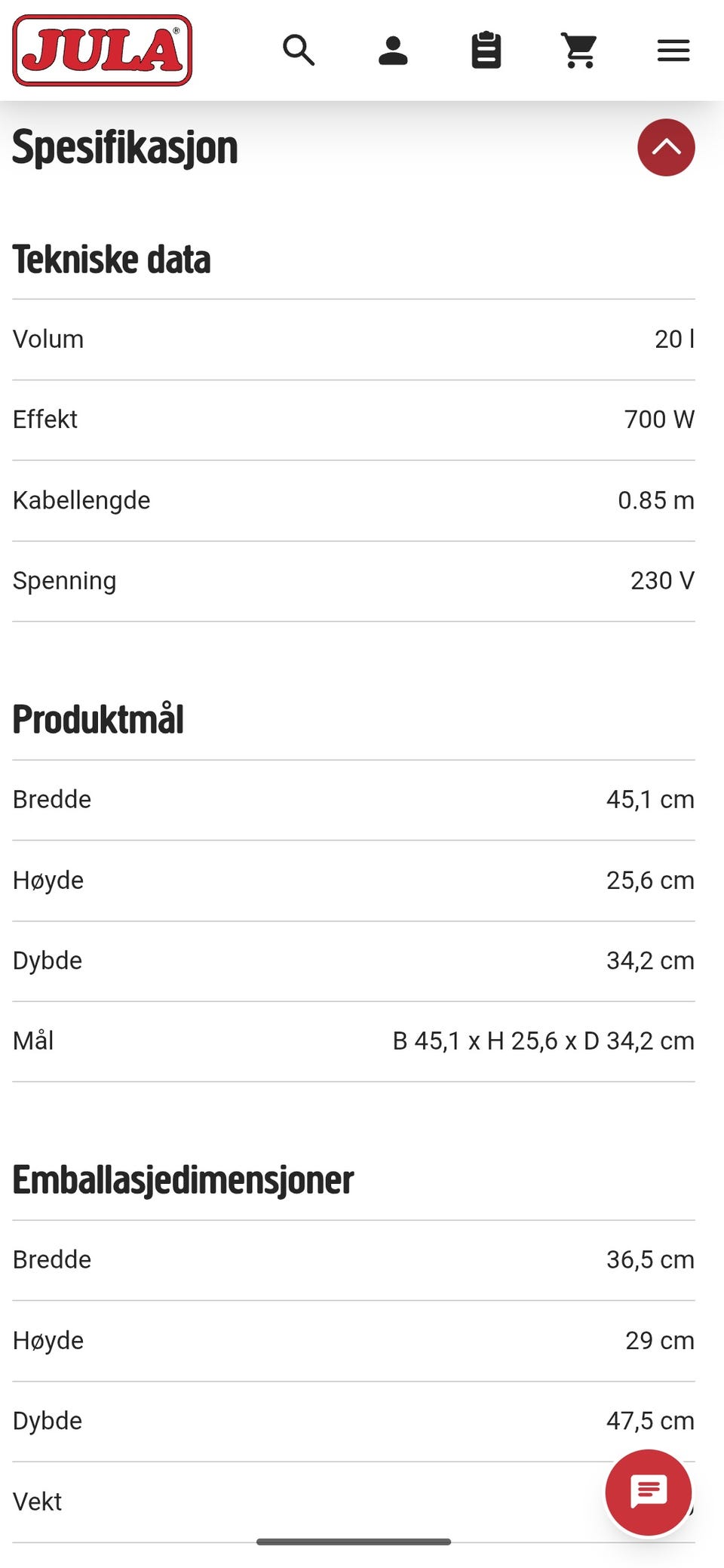Open the hamburger menu icon
Screen dimensions: 724x1568
[673, 50]
